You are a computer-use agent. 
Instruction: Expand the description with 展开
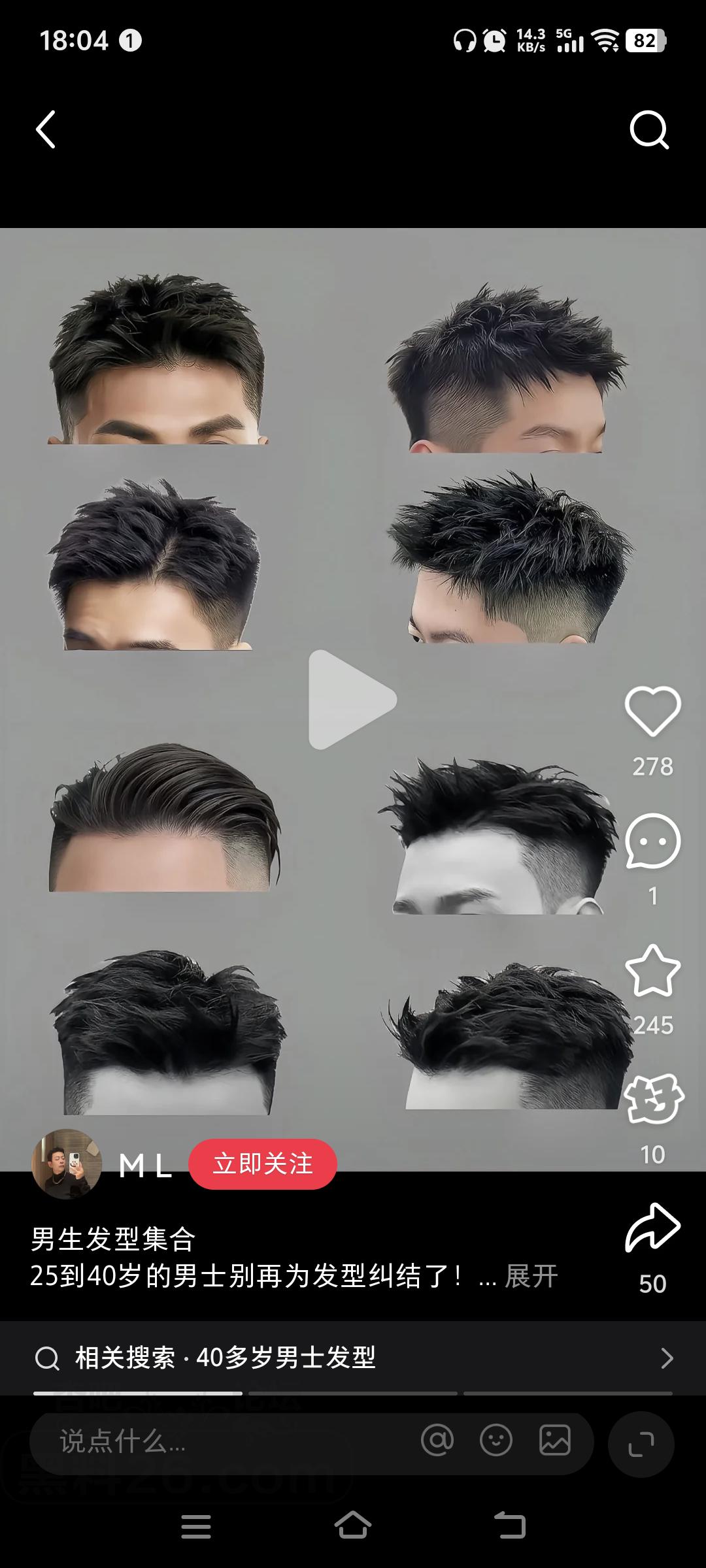(531, 1276)
